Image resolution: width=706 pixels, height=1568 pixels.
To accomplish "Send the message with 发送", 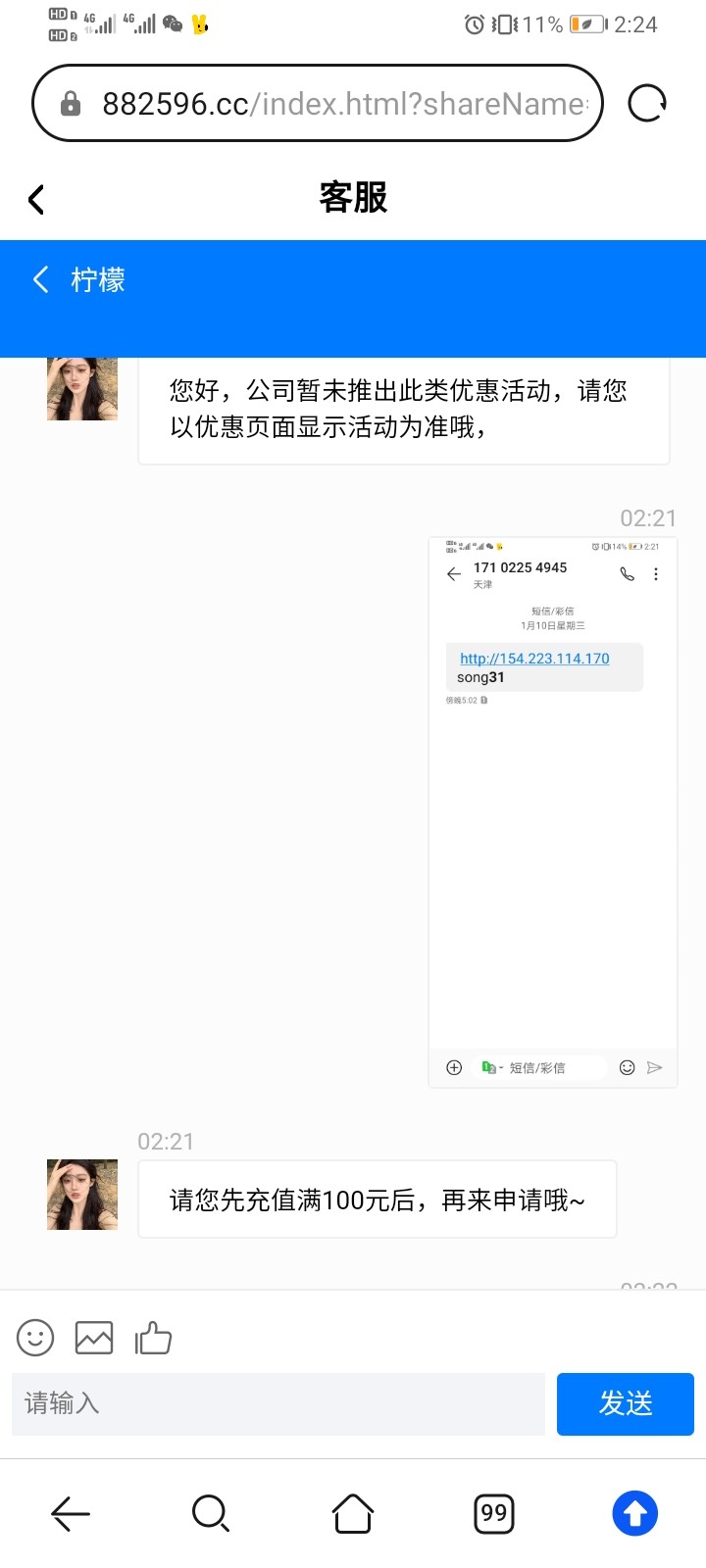I will coord(626,1404).
